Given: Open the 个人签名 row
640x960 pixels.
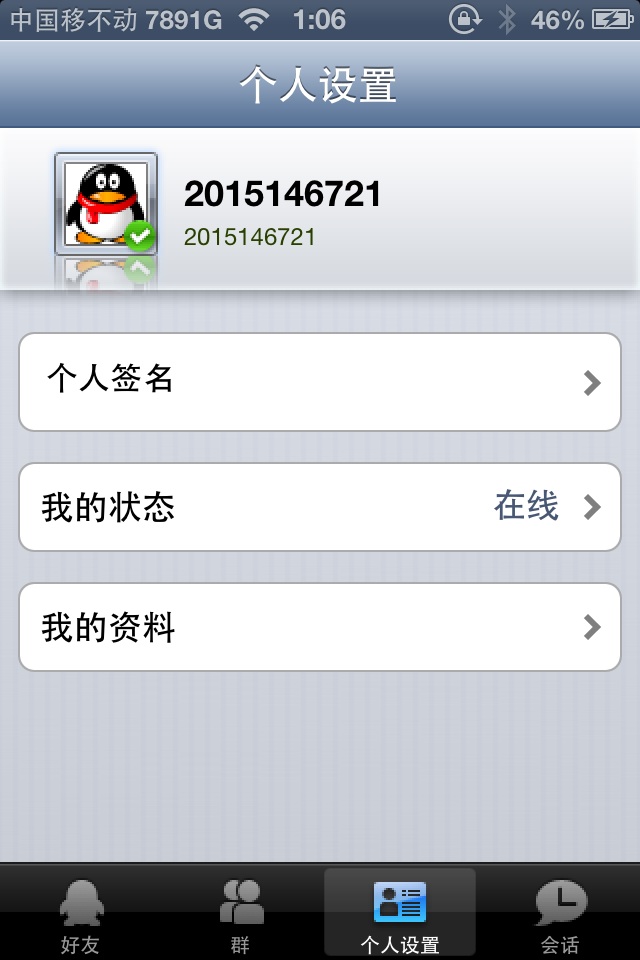Looking at the screenshot, I should (x=320, y=382).
